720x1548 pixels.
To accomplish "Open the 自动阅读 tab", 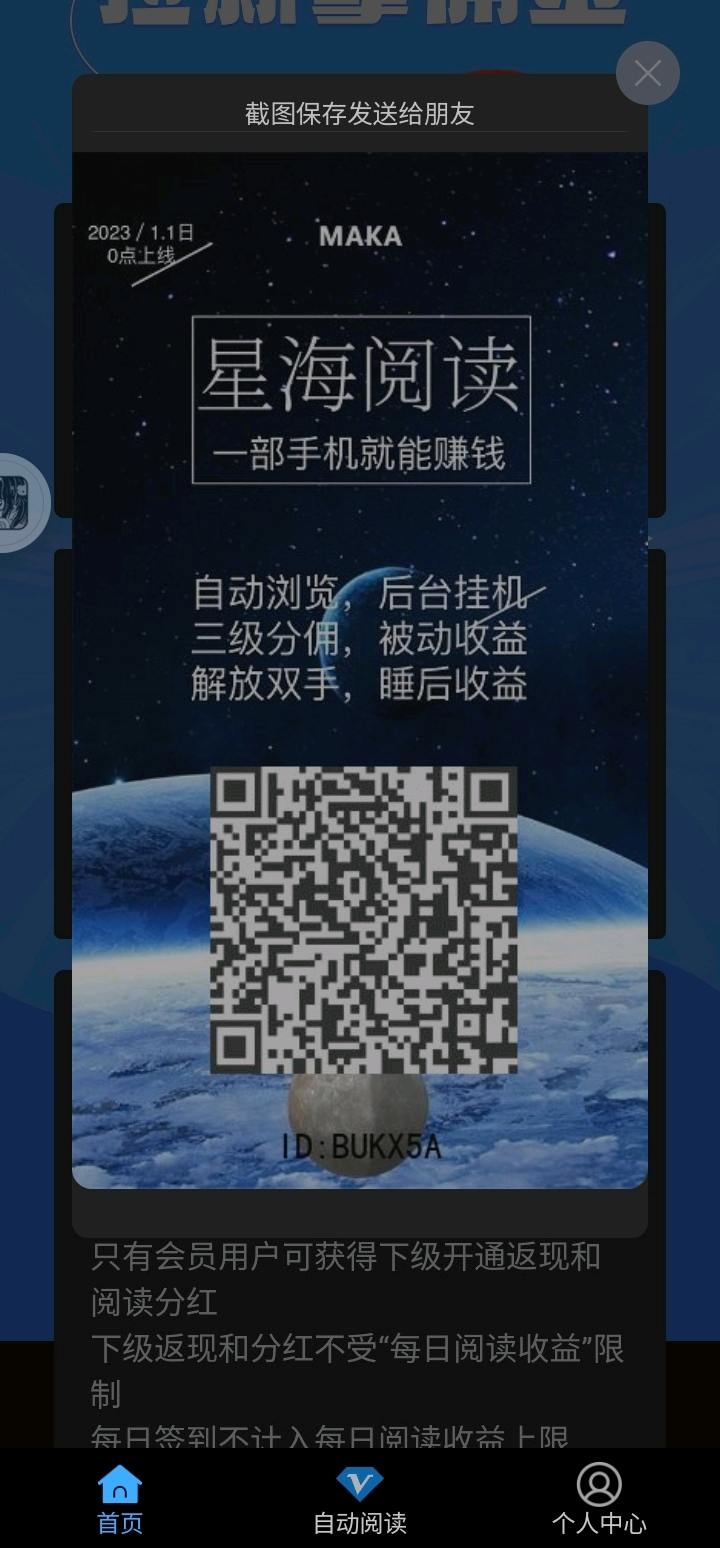I will click(360, 1500).
